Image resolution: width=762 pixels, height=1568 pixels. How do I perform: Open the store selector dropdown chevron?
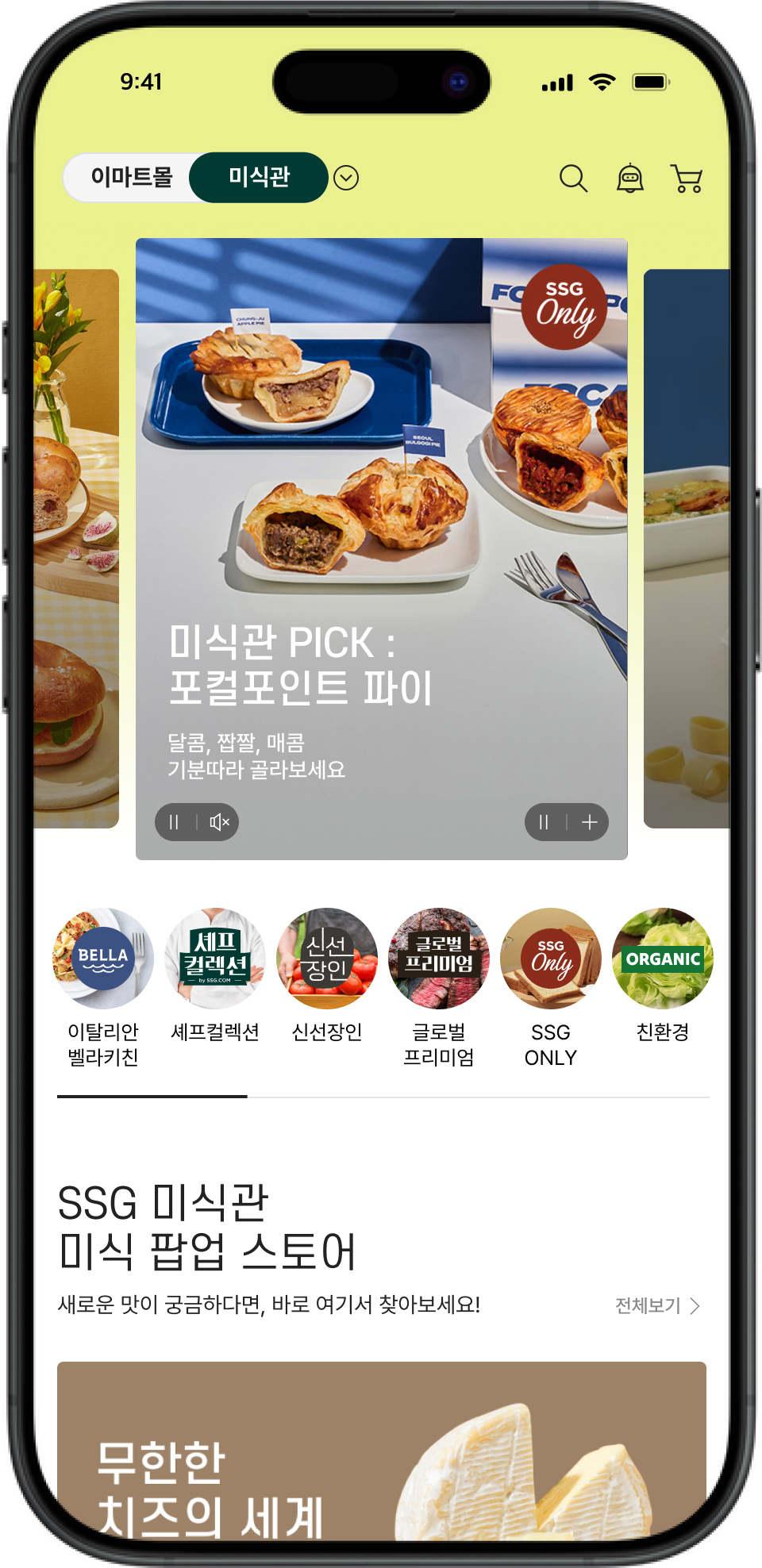345,178
